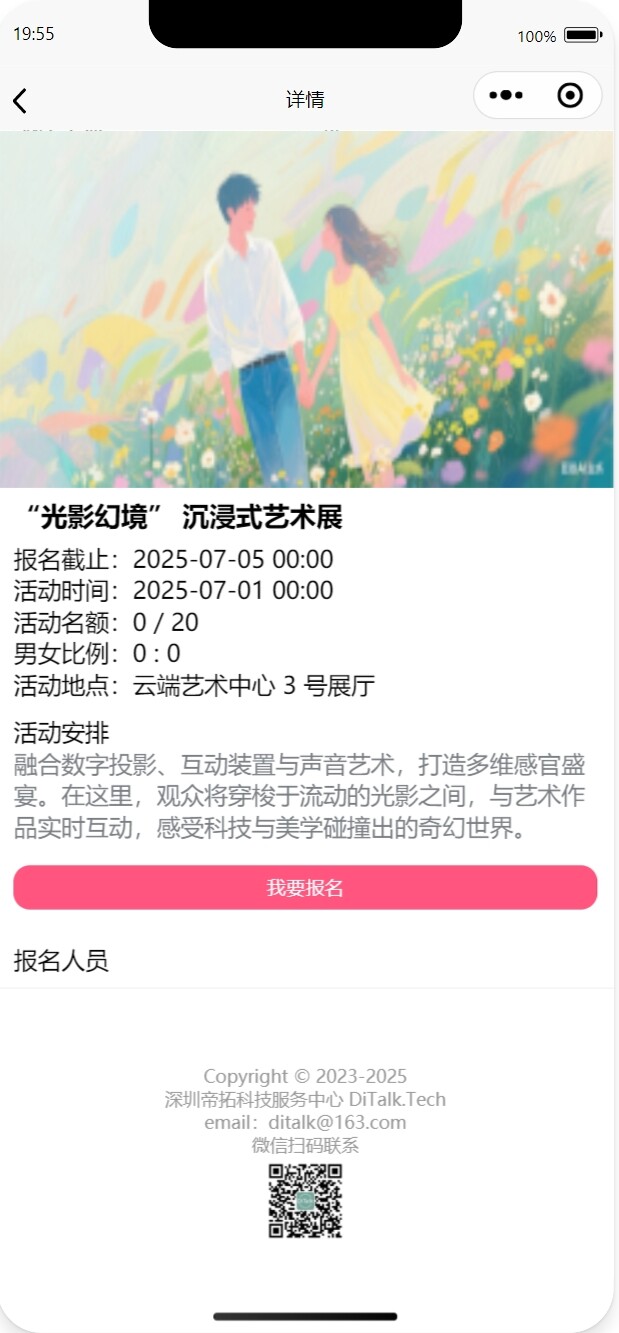Go back from the 详情 page

point(20,100)
